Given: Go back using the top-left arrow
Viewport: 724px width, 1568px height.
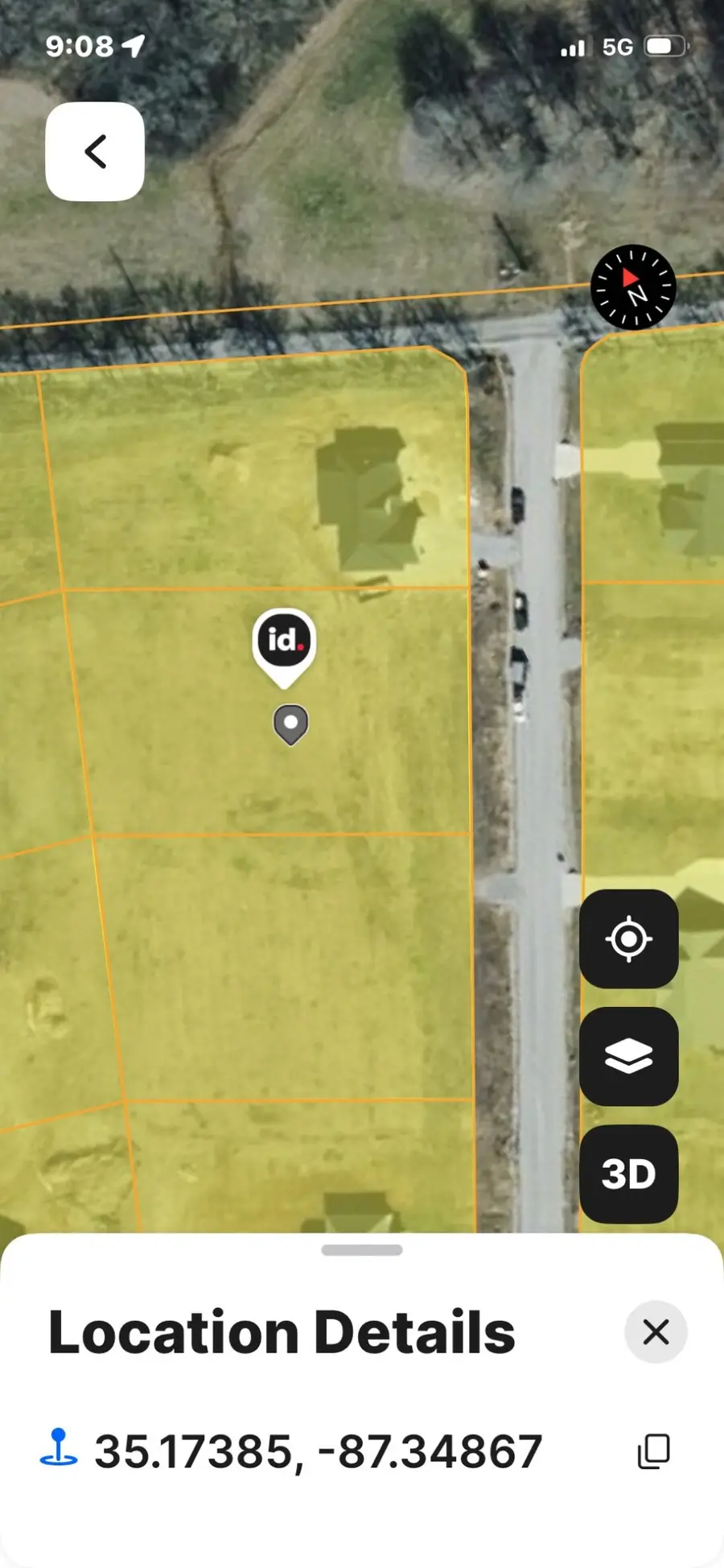Looking at the screenshot, I should (95, 151).
